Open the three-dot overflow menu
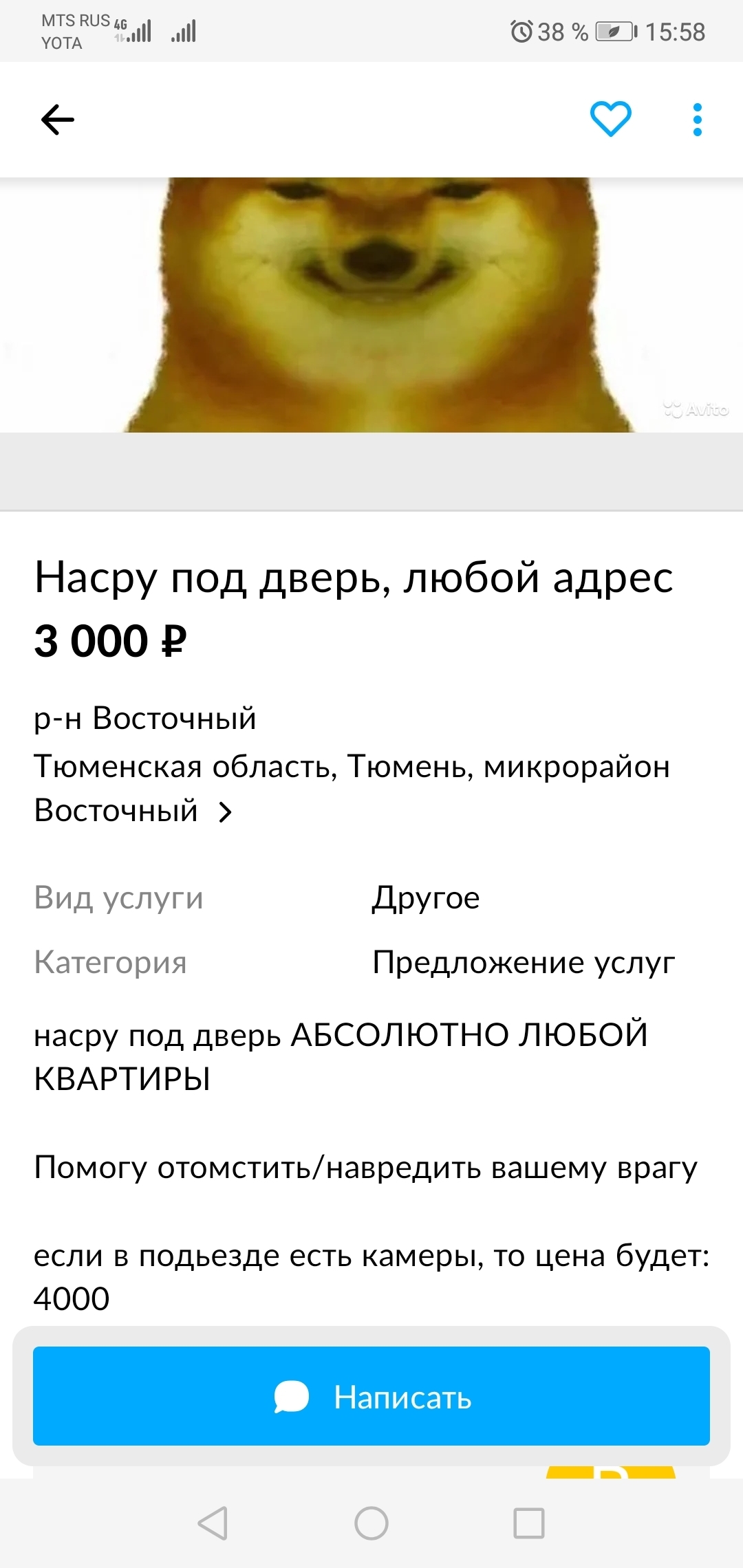 pos(697,120)
